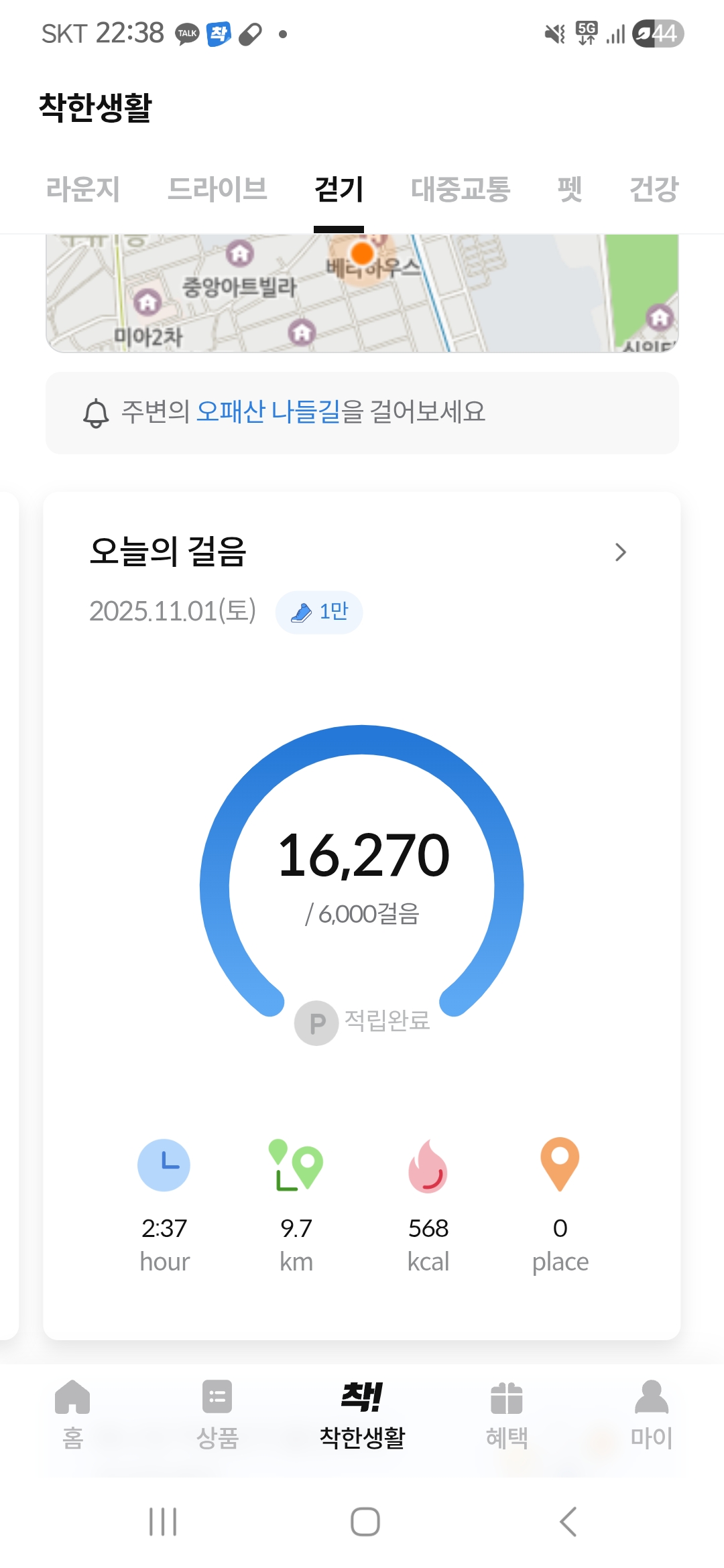The width and height of the screenshot is (724, 1568).
Task: Tap the system back button
Action: (x=568, y=1521)
